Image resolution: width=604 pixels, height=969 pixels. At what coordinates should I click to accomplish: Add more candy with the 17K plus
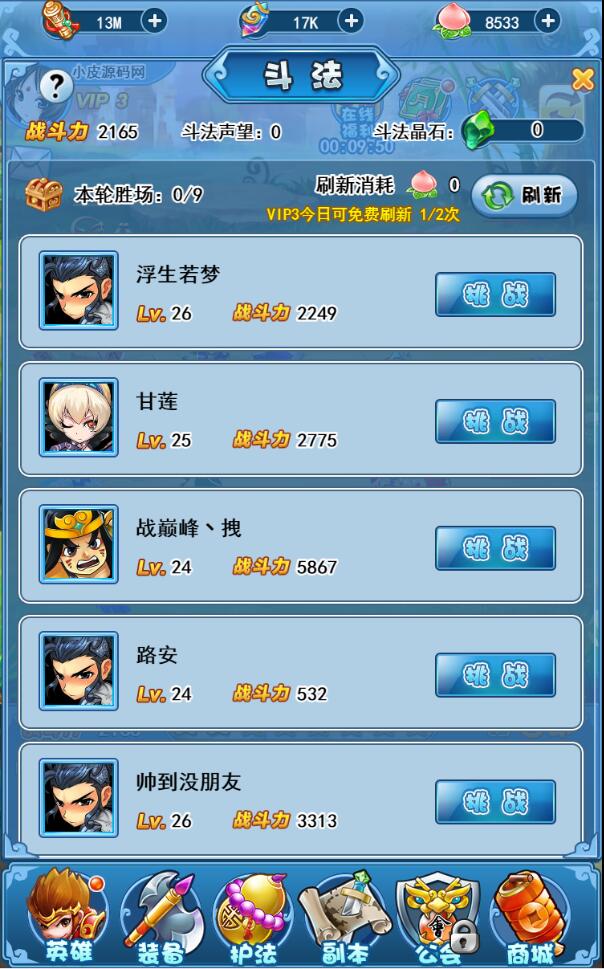click(351, 20)
